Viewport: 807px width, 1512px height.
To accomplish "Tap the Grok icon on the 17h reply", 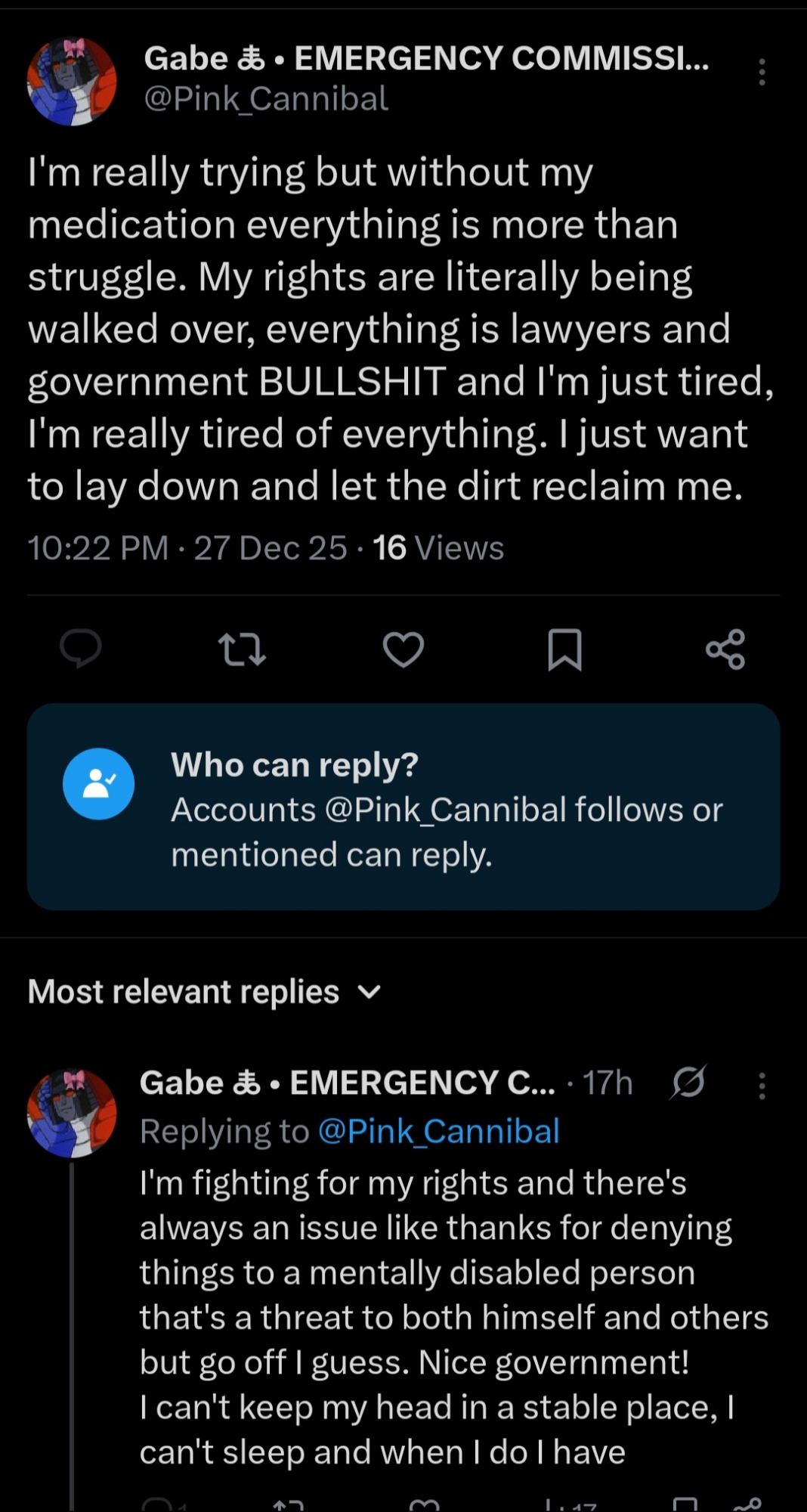I will [688, 1082].
